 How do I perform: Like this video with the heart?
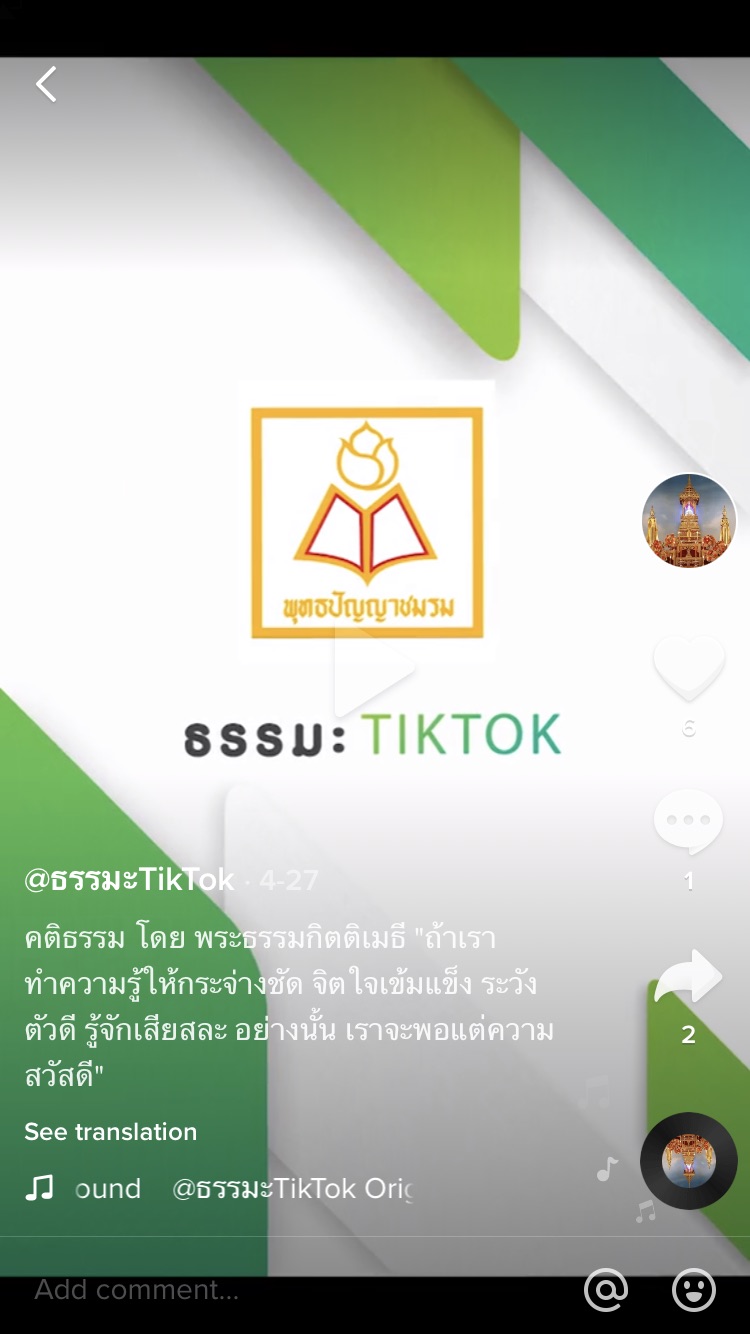click(688, 668)
